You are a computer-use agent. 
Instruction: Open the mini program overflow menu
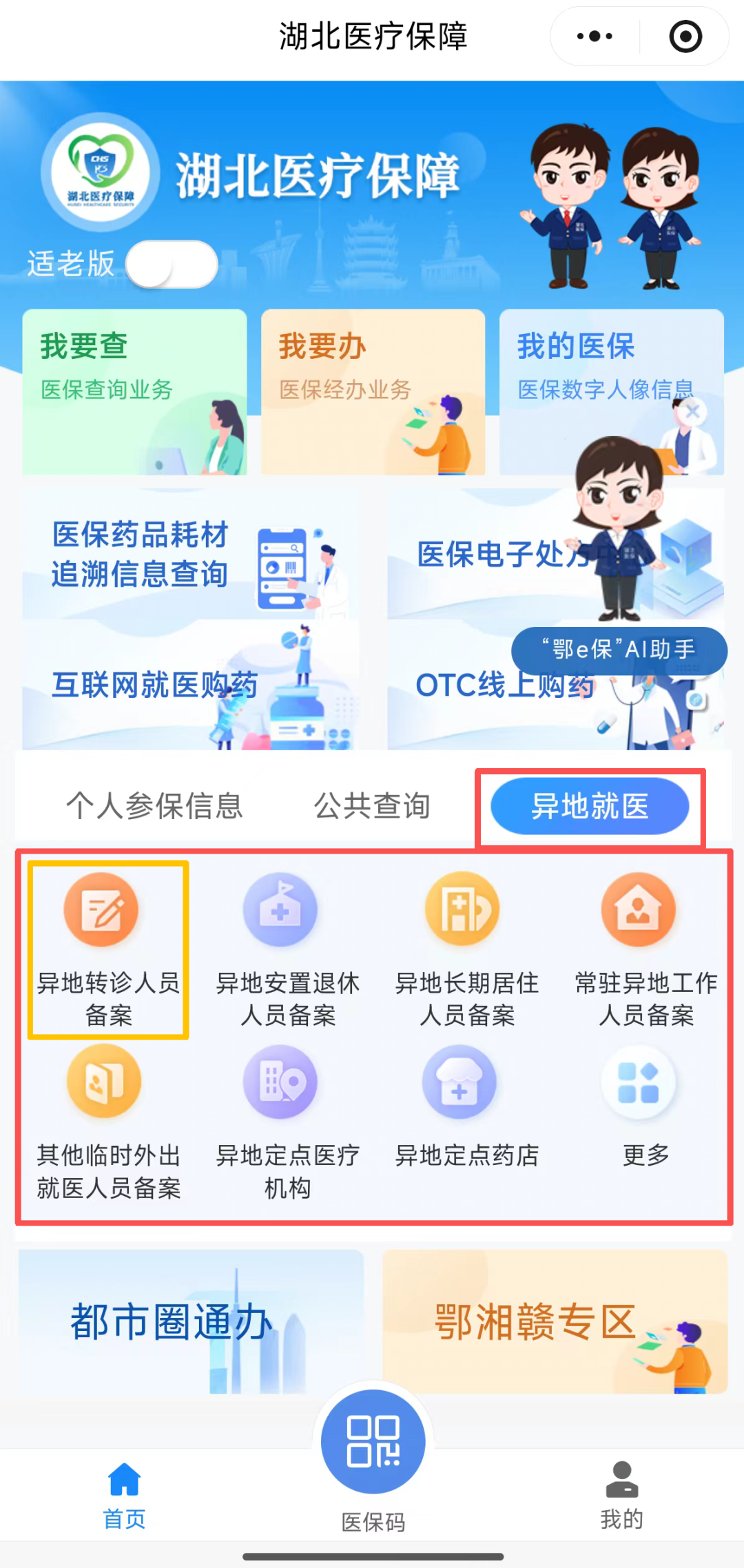pos(595,37)
